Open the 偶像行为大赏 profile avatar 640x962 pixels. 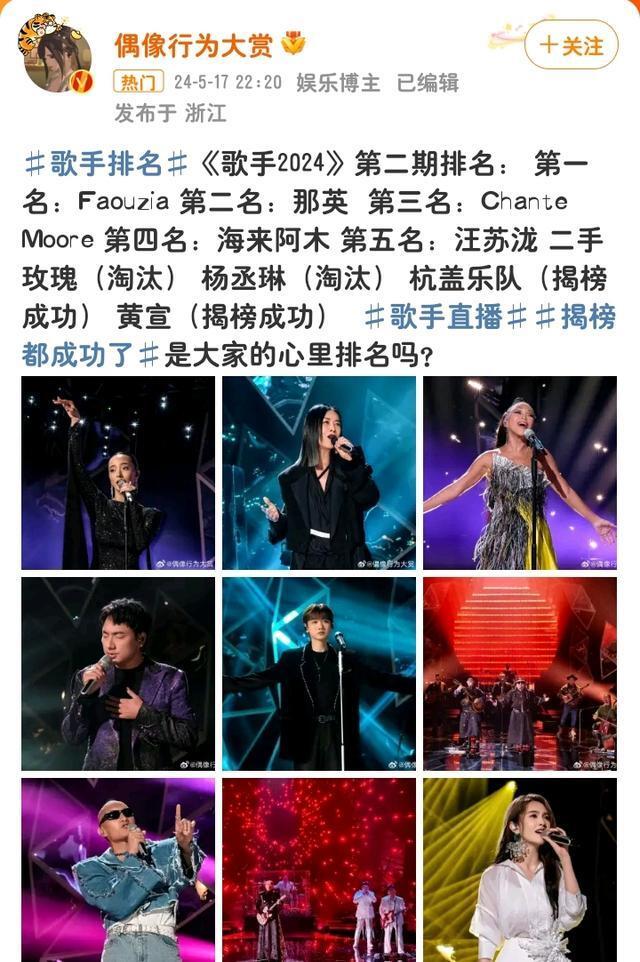[x=57, y=57]
